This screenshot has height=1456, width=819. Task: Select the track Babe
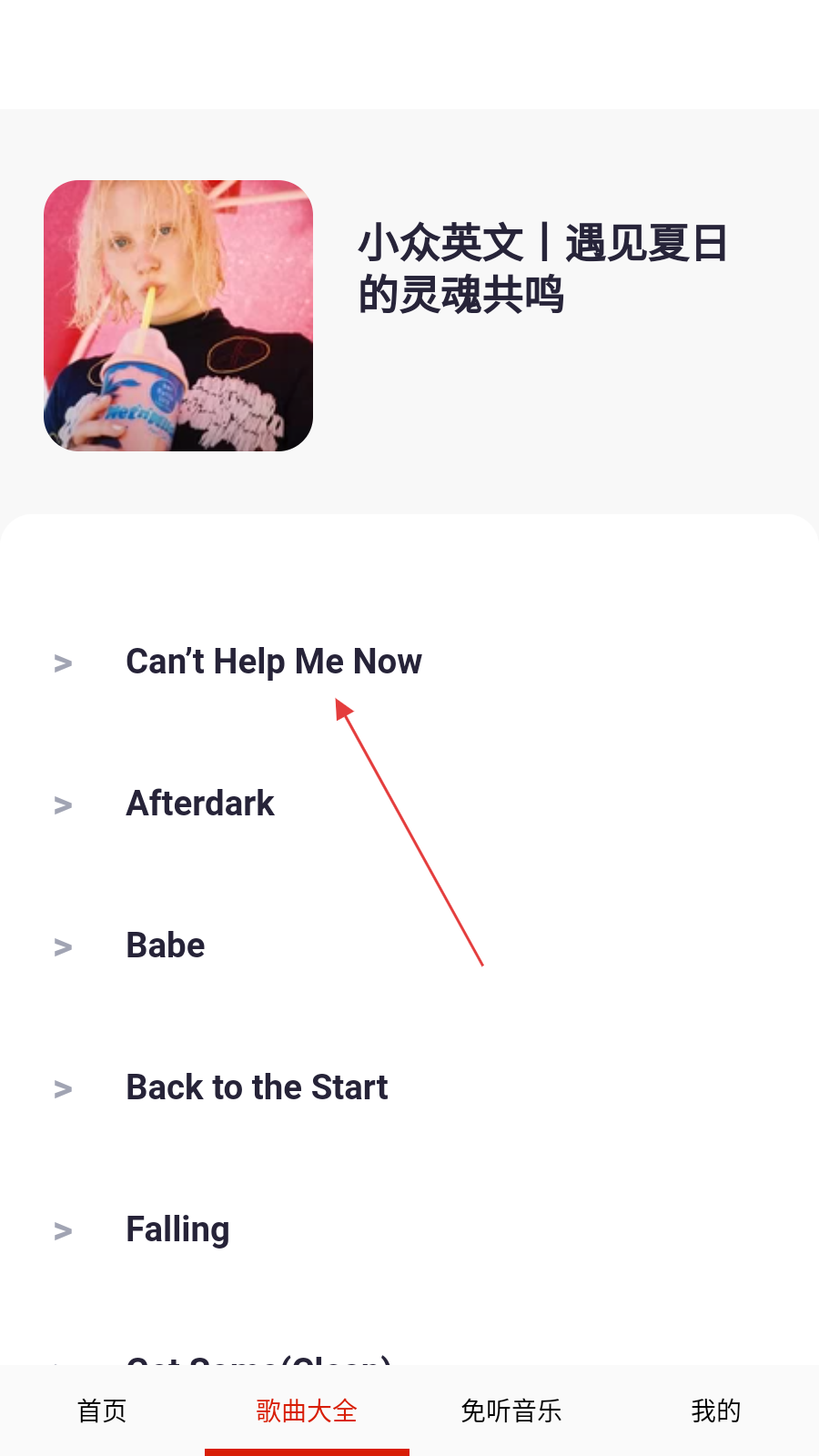click(x=166, y=945)
